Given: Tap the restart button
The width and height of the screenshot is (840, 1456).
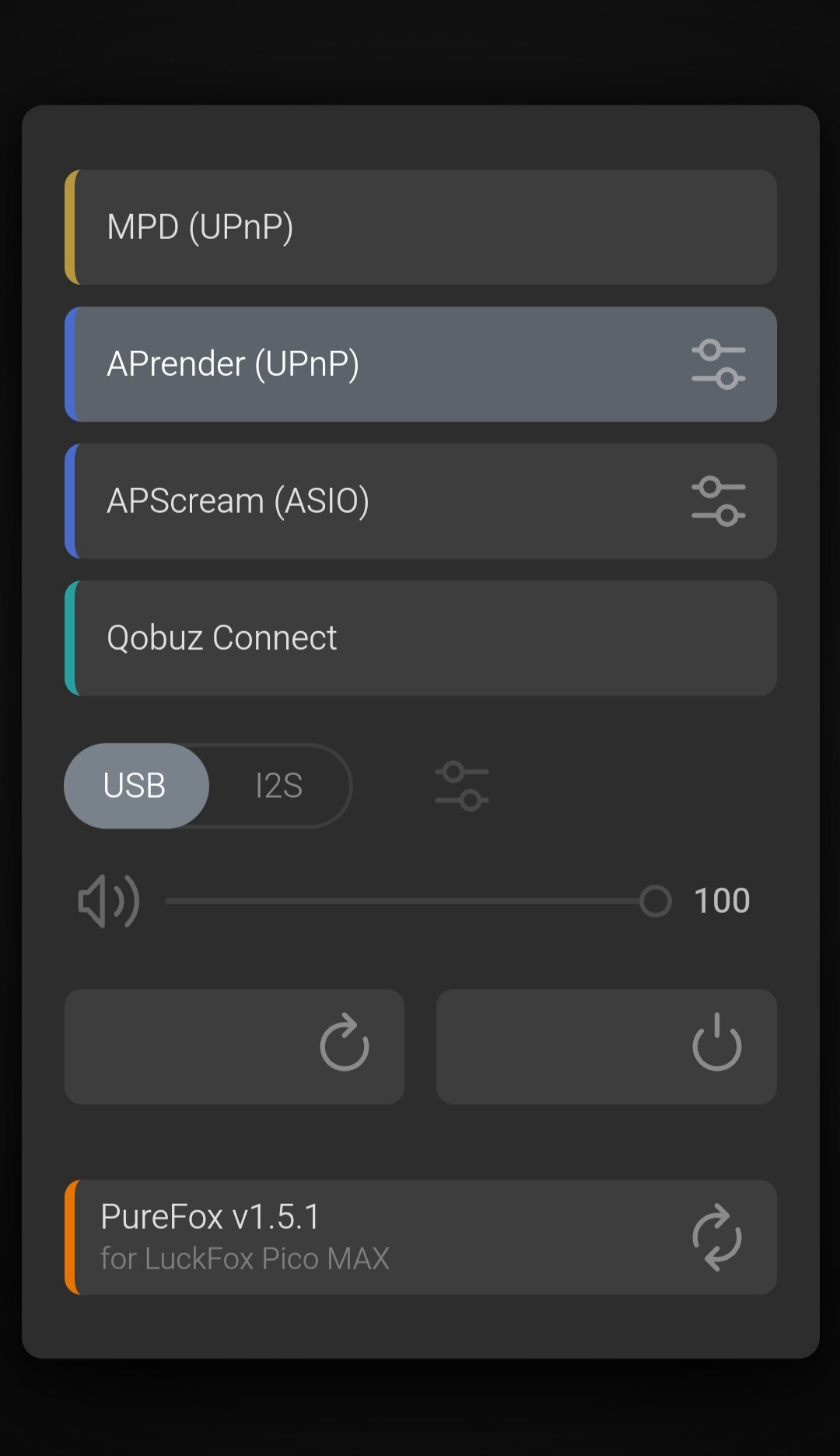Looking at the screenshot, I should (234, 1046).
